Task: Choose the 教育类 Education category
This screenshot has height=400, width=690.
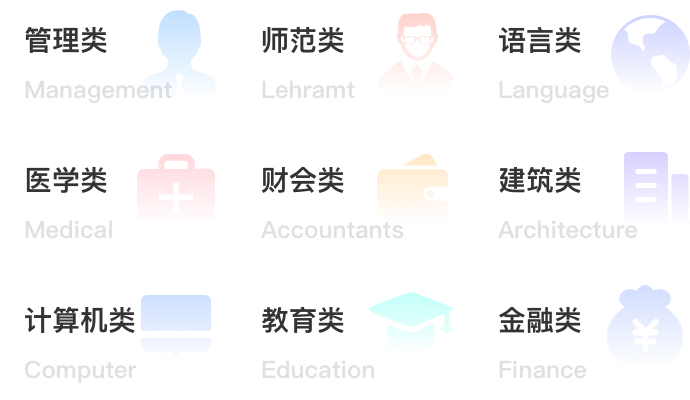Action: tap(345, 340)
